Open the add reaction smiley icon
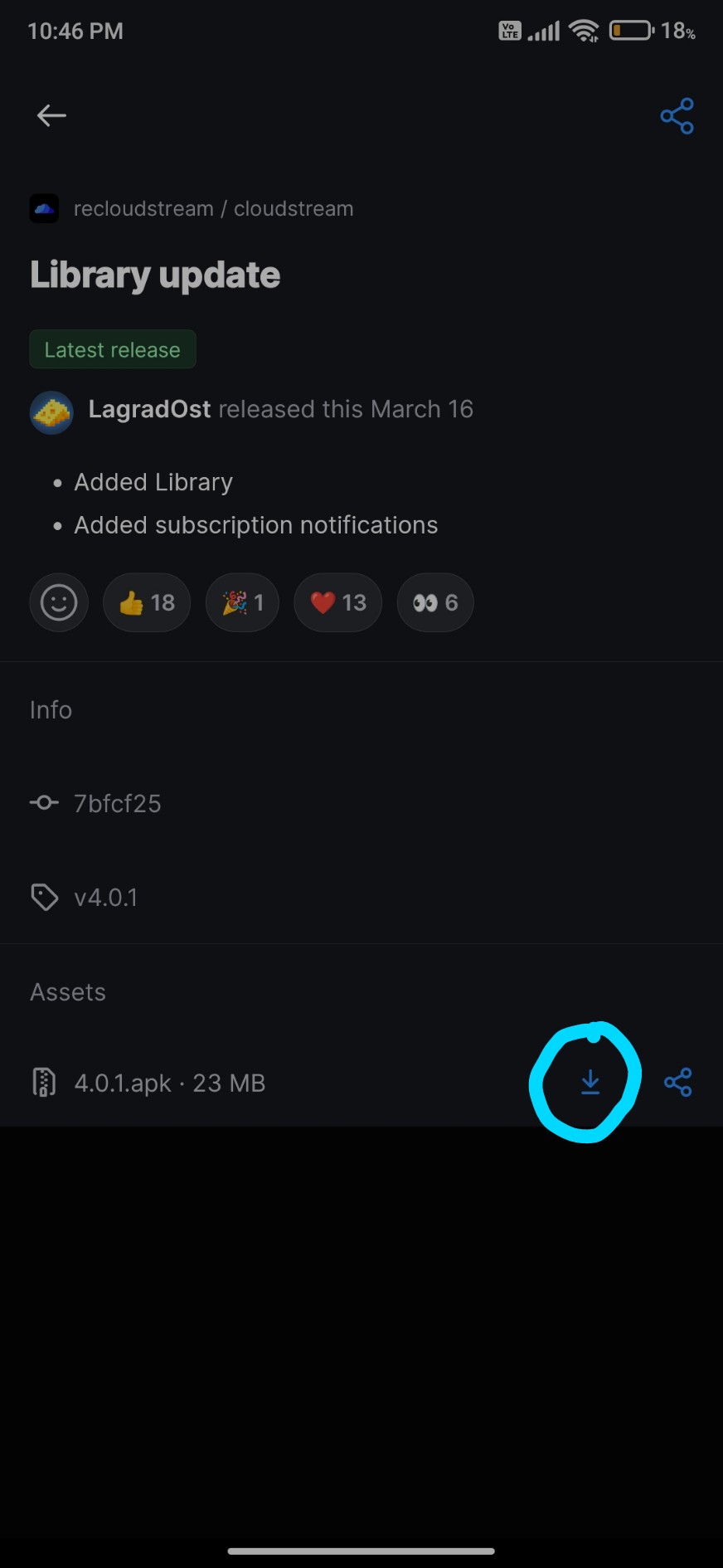 click(x=58, y=602)
